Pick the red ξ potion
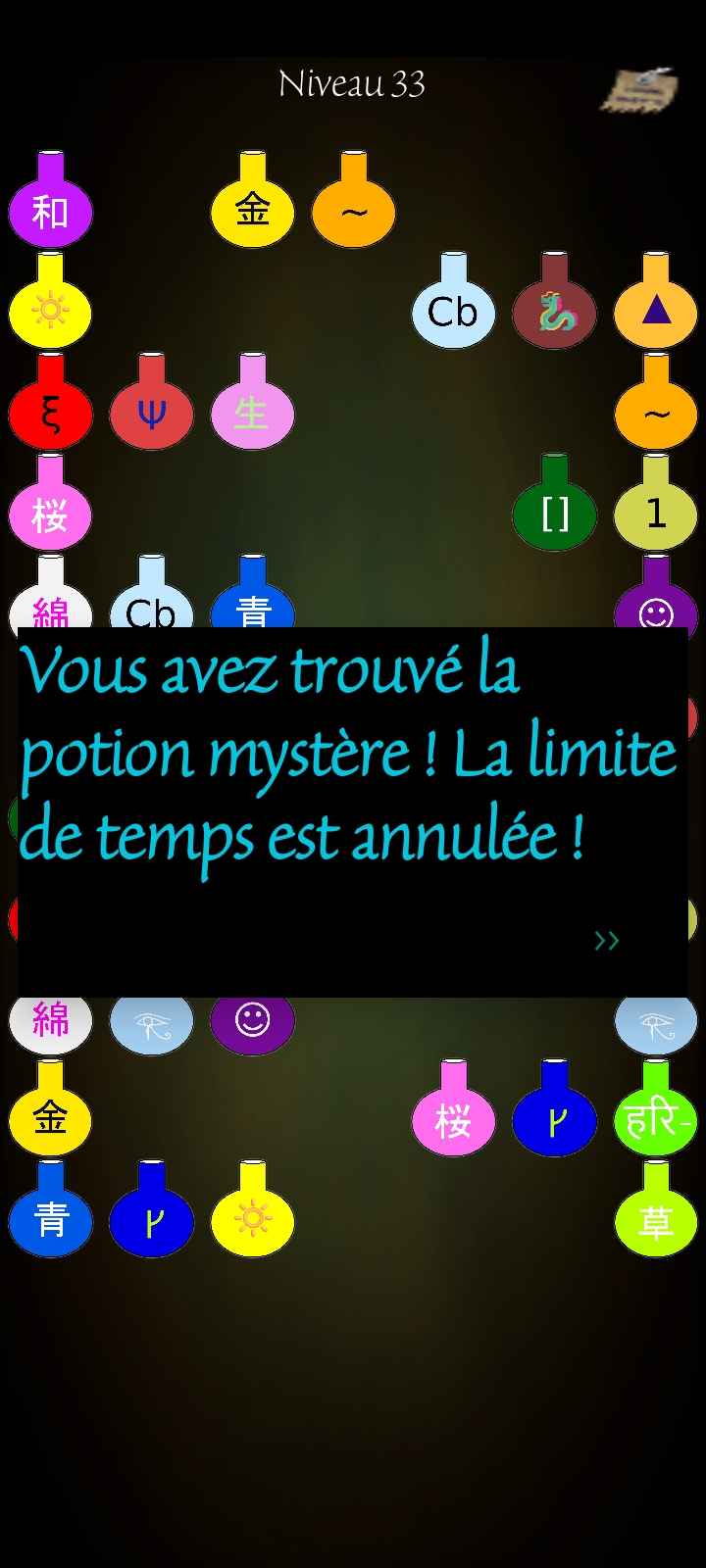The width and height of the screenshot is (706, 1568). (x=50, y=412)
